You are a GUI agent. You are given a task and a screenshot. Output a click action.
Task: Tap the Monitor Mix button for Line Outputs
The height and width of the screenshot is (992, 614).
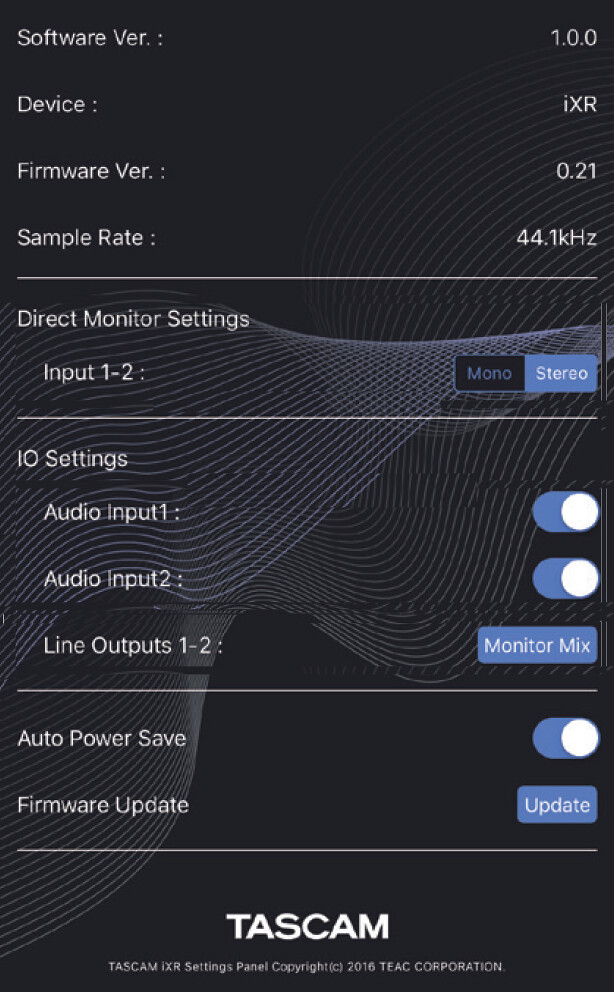[x=537, y=645]
